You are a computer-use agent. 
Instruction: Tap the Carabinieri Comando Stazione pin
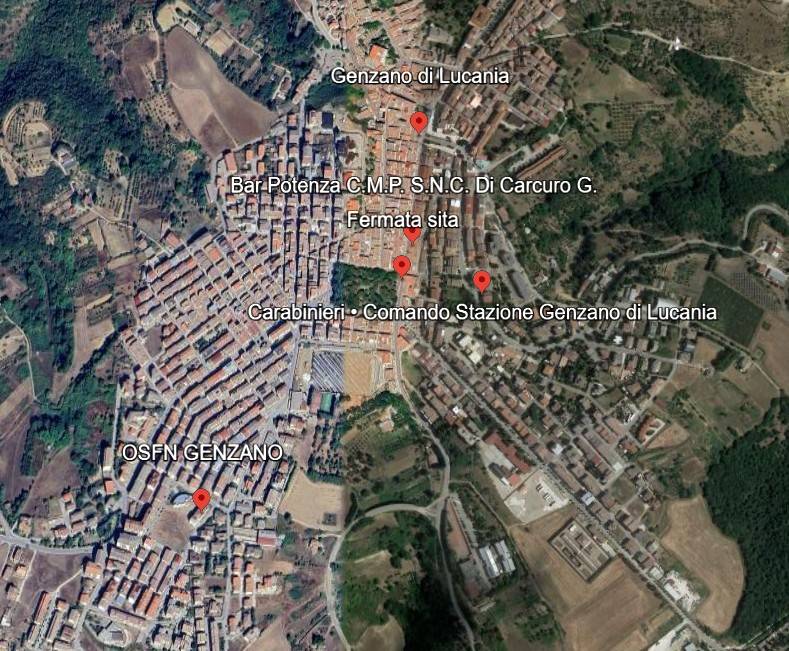(482, 280)
